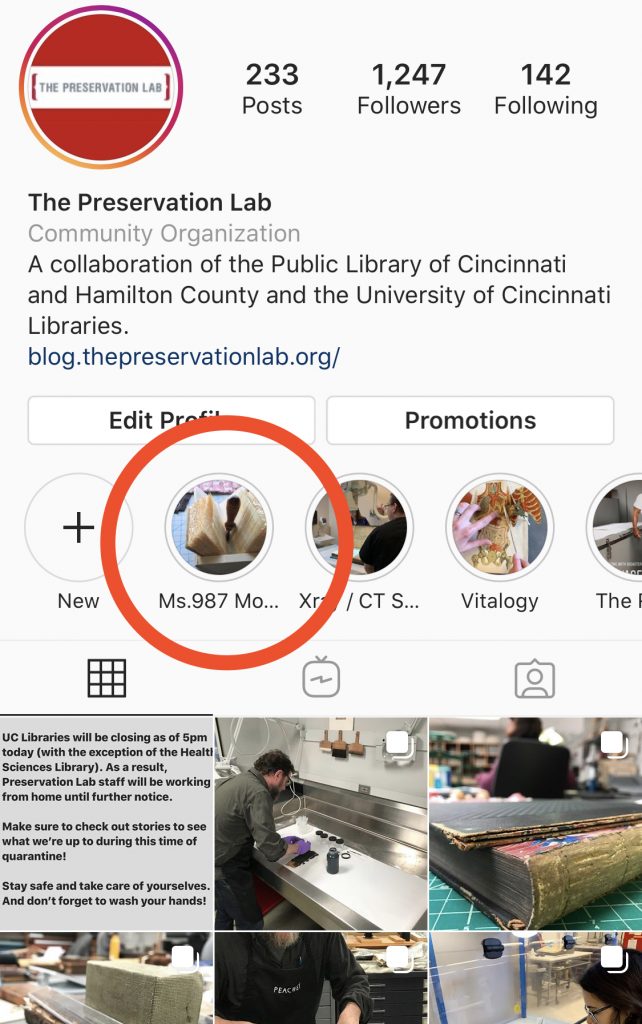Switch to the IGTV tab

pos(321,679)
